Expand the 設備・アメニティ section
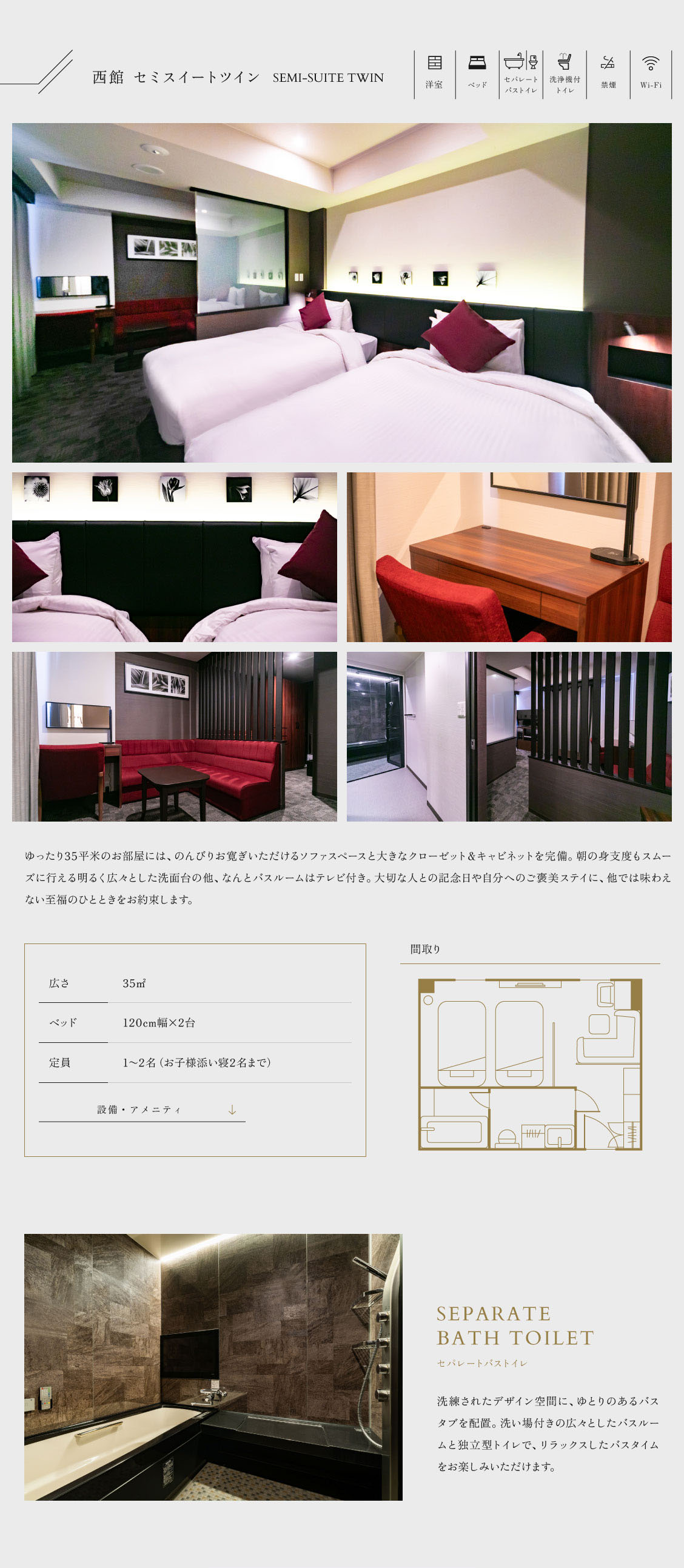684x1568 pixels. point(142,1110)
